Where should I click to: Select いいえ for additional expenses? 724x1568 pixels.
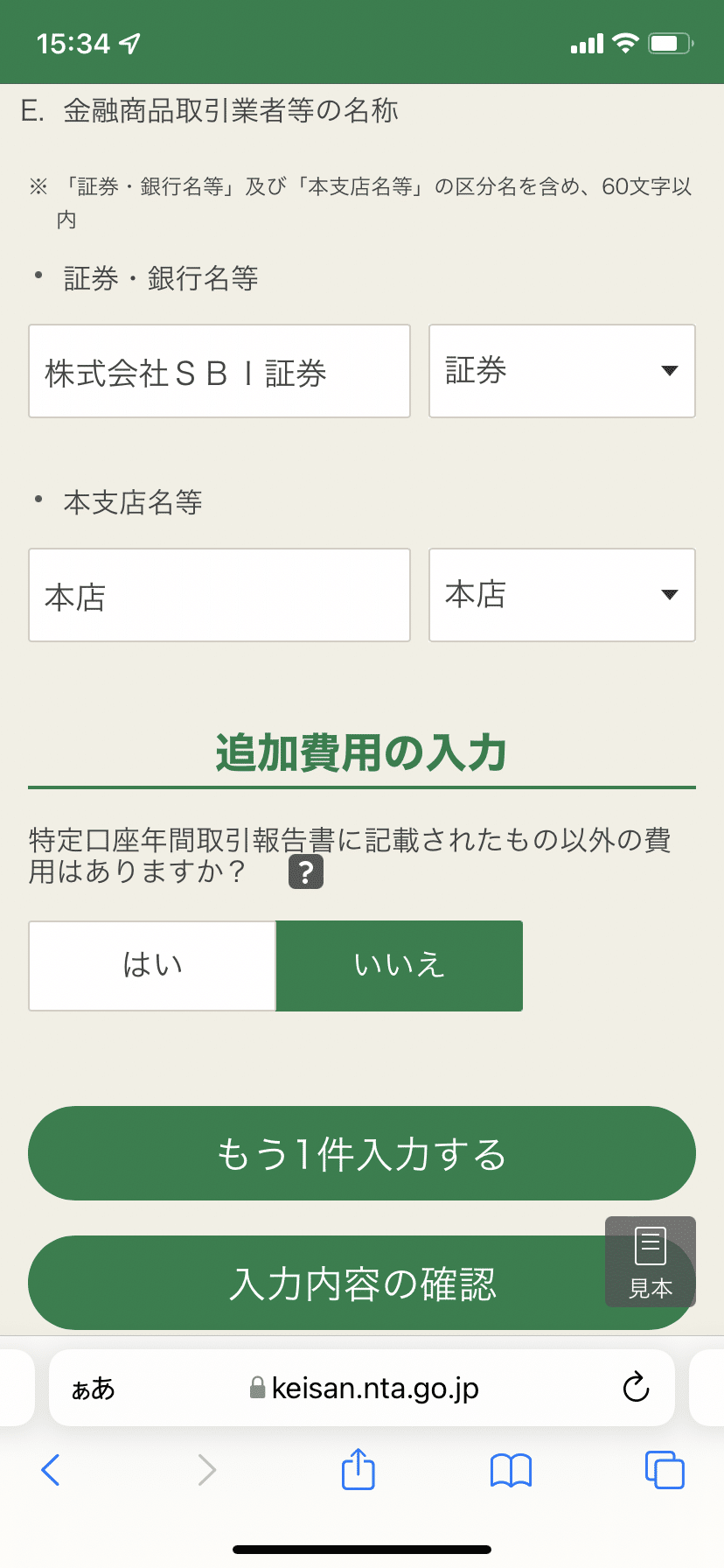tap(400, 966)
